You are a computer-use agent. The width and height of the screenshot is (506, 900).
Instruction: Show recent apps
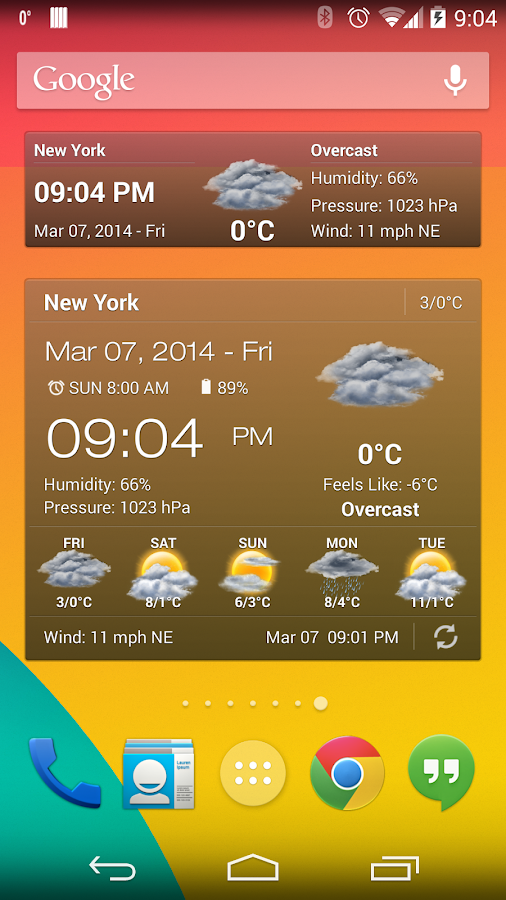coord(394,867)
